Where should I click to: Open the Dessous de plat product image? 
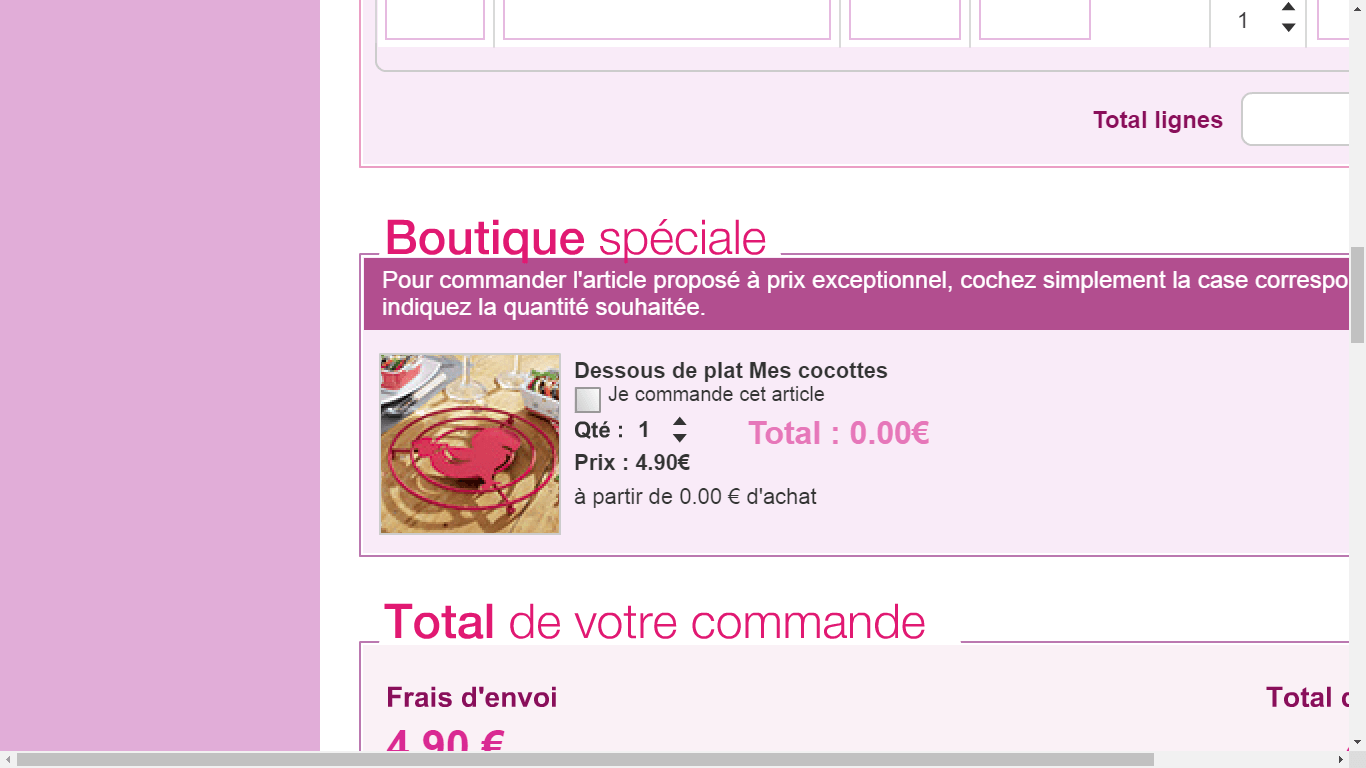tap(470, 444)
